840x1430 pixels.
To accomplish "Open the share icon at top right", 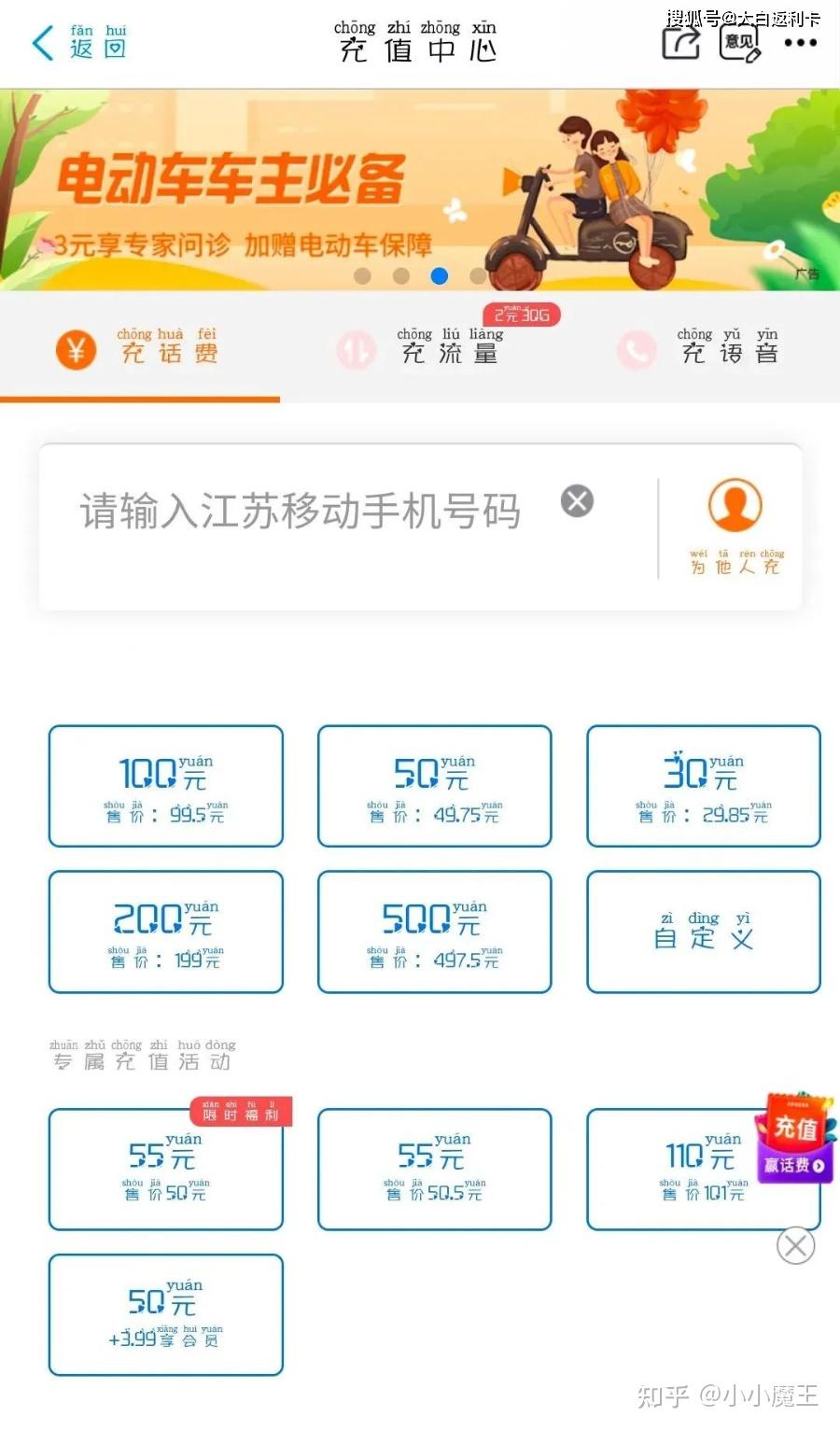I will 680,41.
